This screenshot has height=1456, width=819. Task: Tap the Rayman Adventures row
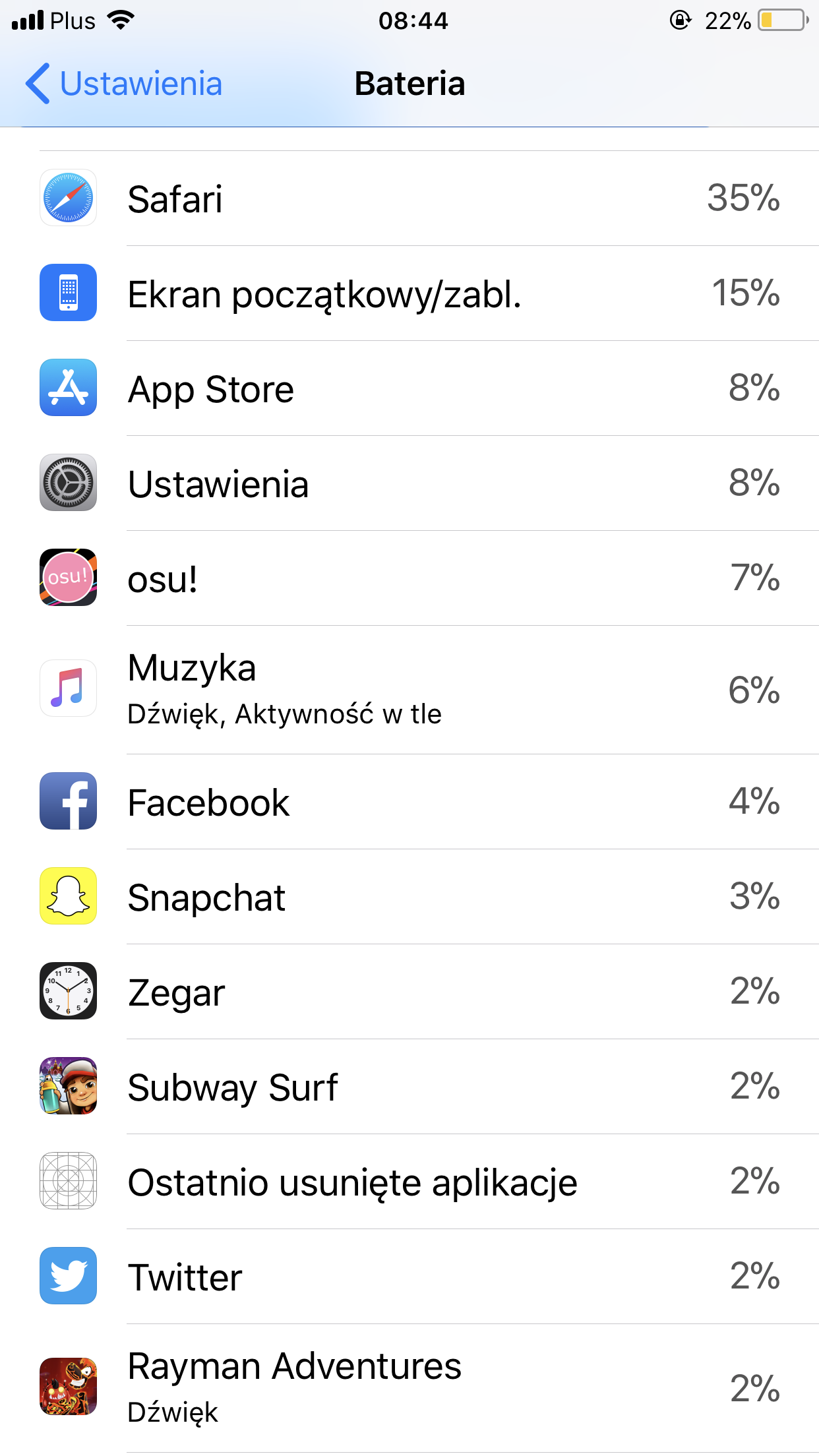(x=409, y=1388)
